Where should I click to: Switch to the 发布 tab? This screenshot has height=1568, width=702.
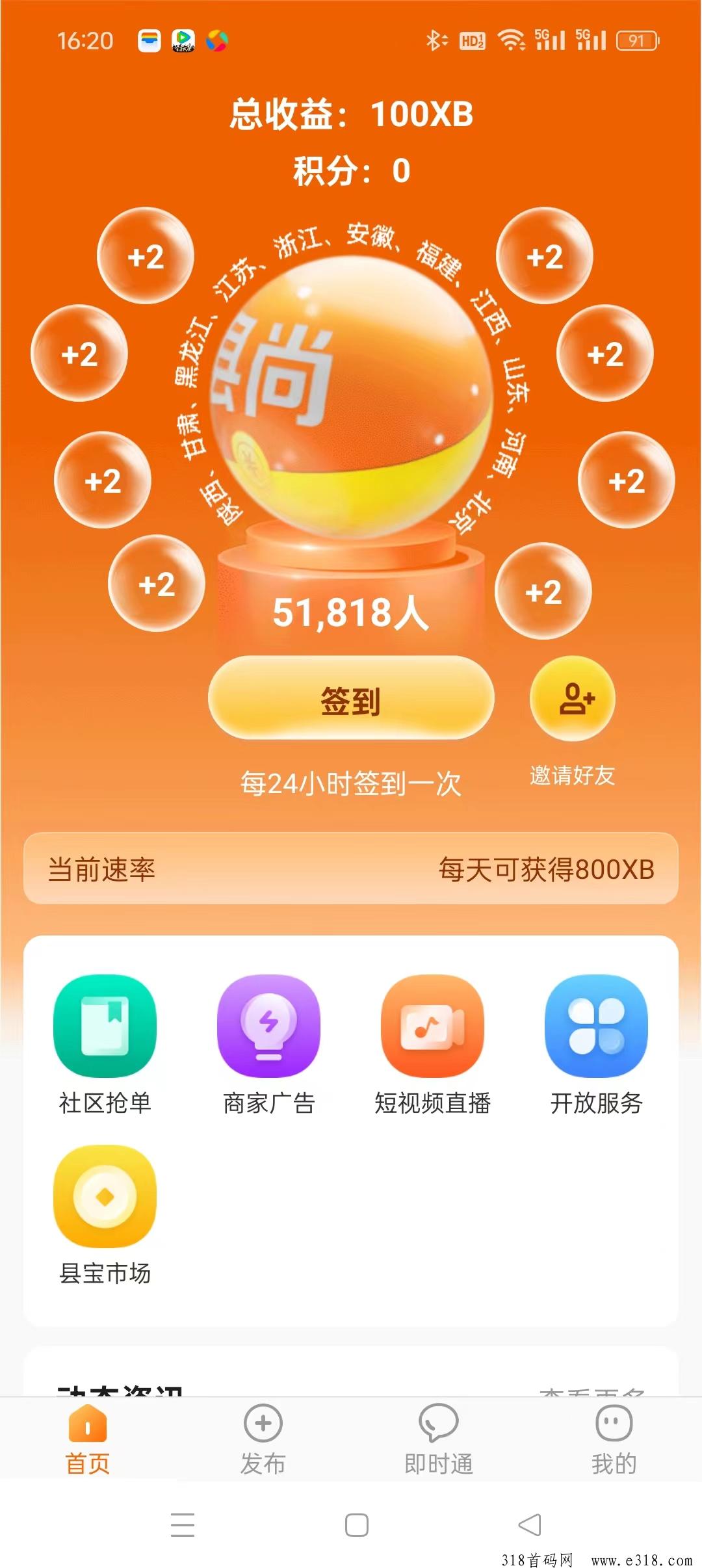pyautogui.click(x=263, y=1439)
